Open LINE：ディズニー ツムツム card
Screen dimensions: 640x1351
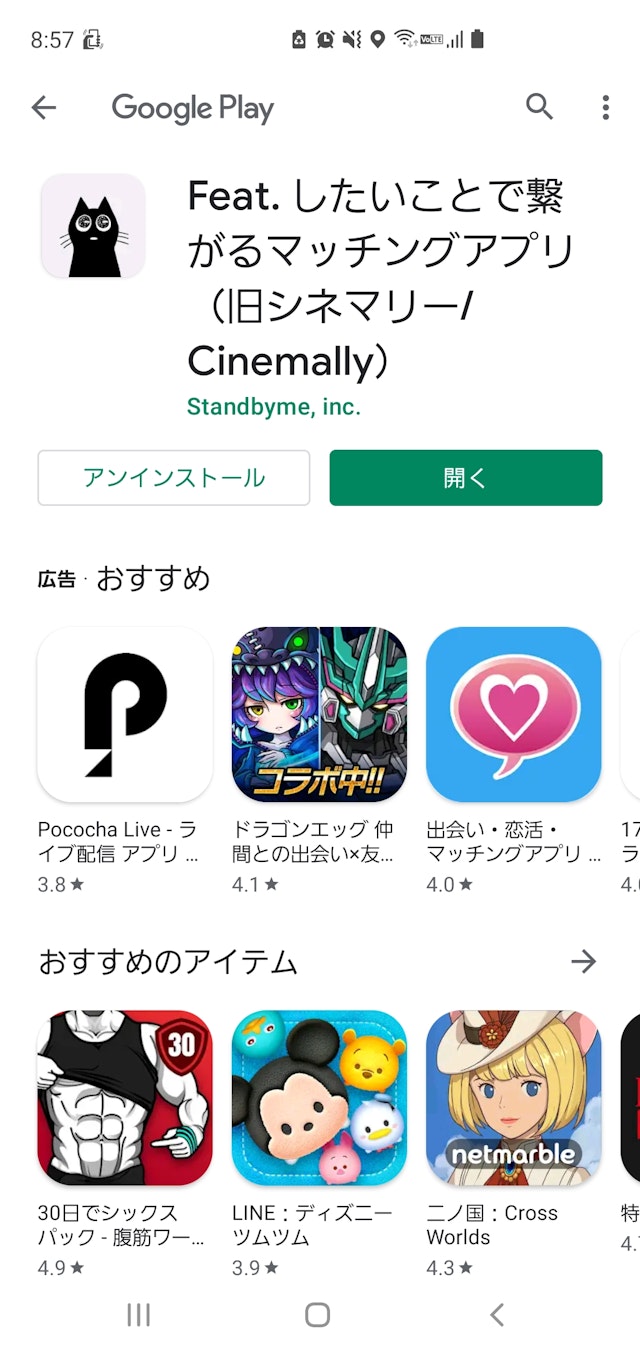click(319, 1098)
